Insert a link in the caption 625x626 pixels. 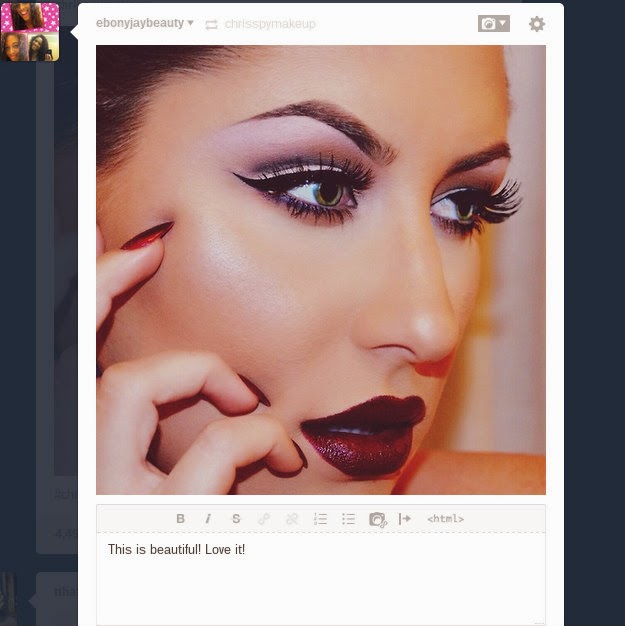264,519
